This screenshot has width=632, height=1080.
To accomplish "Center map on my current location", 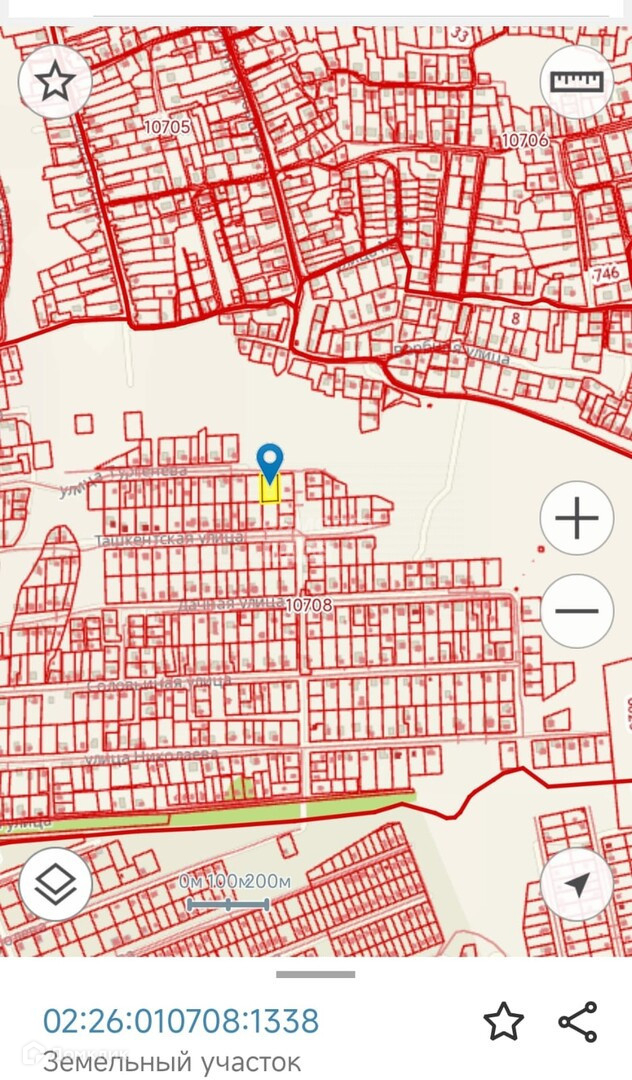I will pyautogui.click(x=577, y=884).
